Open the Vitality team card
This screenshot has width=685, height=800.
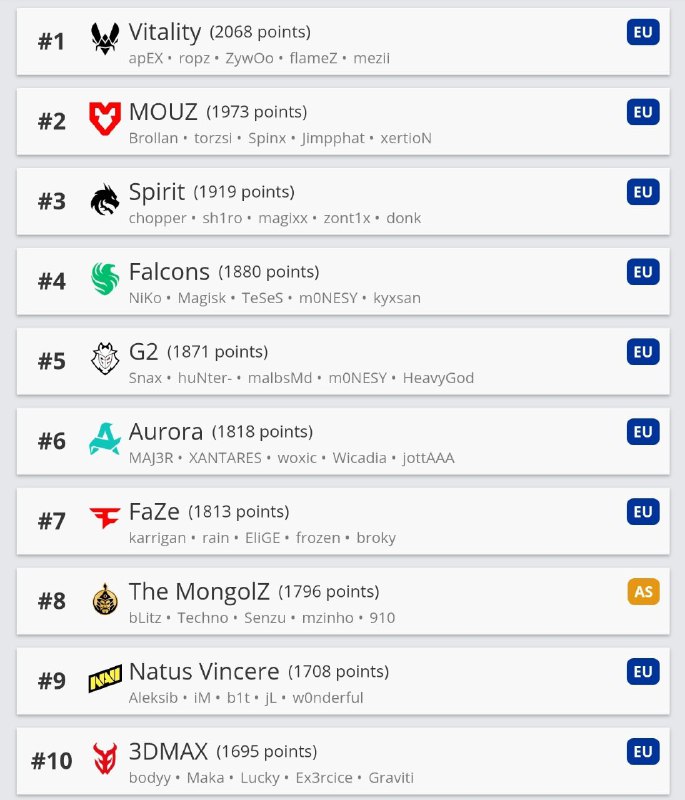[342, 41]
